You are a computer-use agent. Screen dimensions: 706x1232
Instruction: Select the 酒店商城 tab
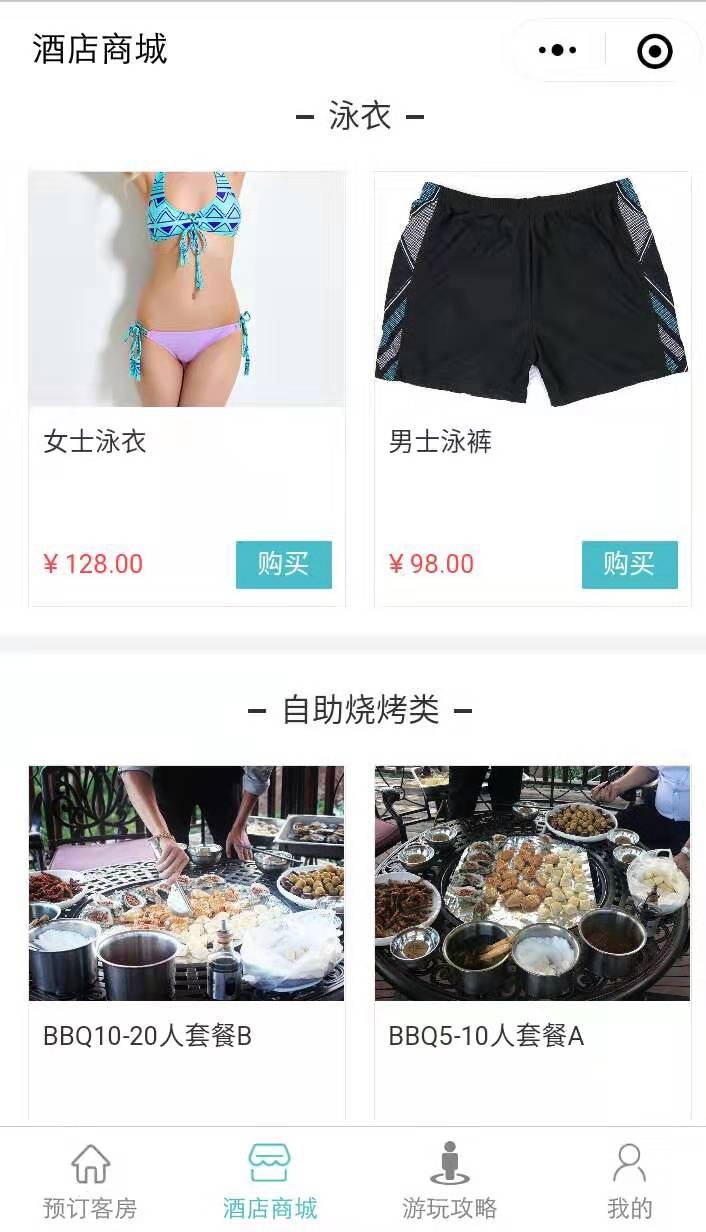(x=269, y=1182)
